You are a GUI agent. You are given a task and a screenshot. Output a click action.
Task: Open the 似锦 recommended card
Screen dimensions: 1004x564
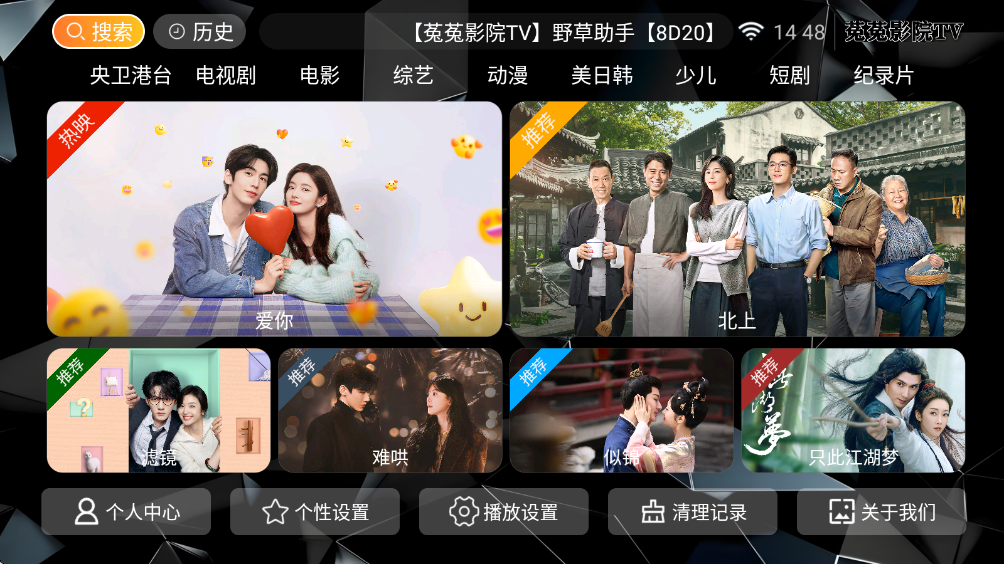621,410
